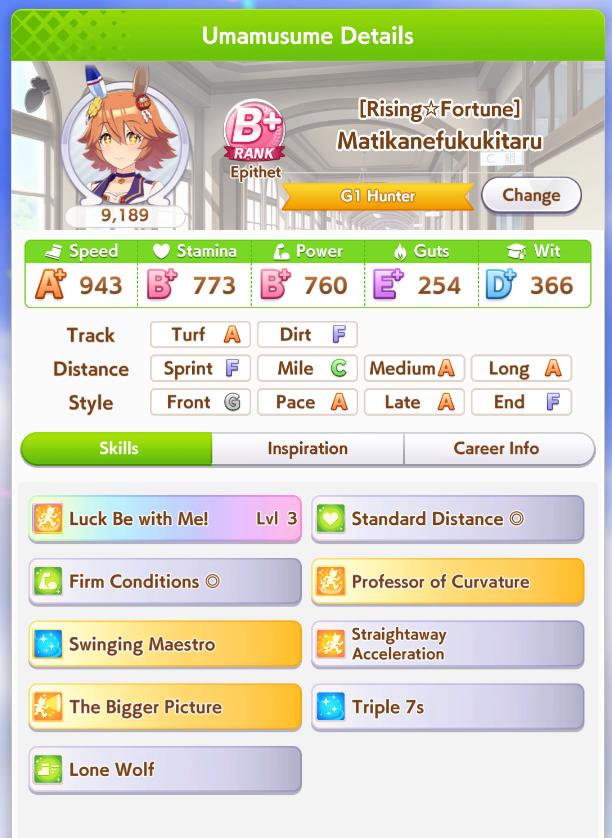
Task: Select the Skills tab
Action: click(118, 449)
